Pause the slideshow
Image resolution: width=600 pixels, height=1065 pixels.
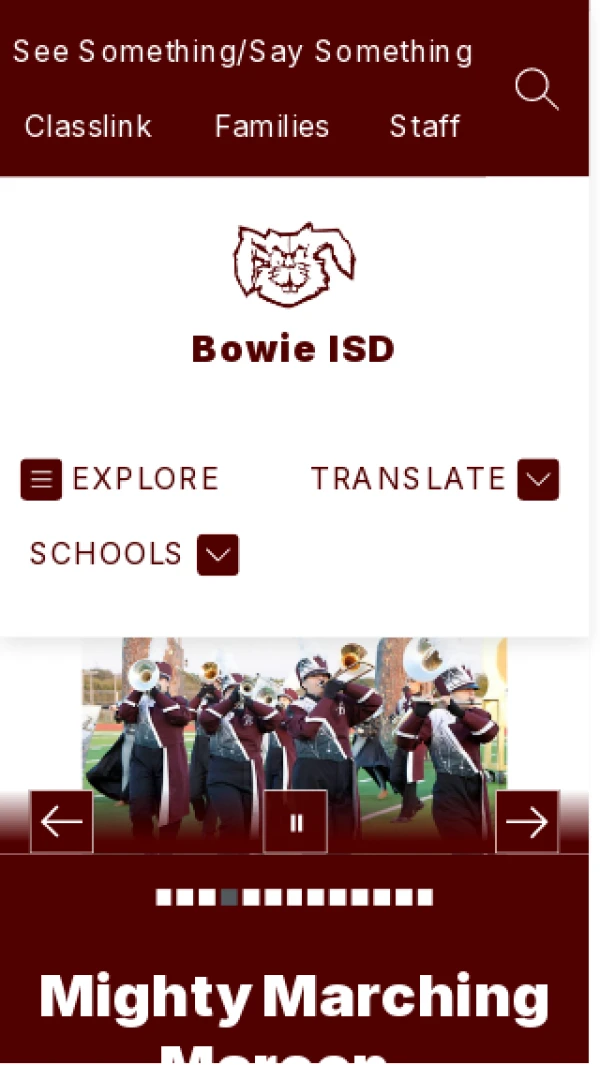295,822
